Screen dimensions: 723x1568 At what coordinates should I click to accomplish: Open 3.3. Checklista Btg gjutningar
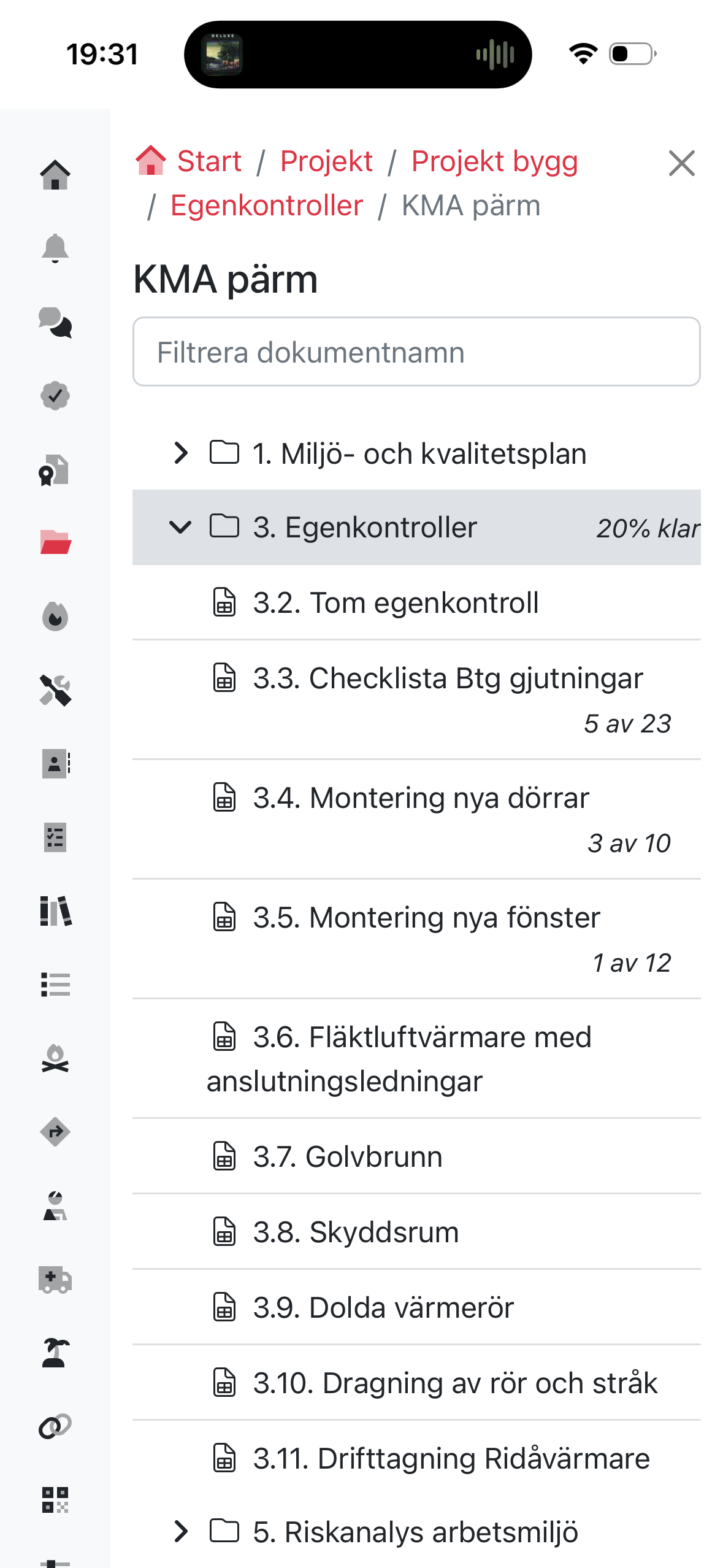448,678
